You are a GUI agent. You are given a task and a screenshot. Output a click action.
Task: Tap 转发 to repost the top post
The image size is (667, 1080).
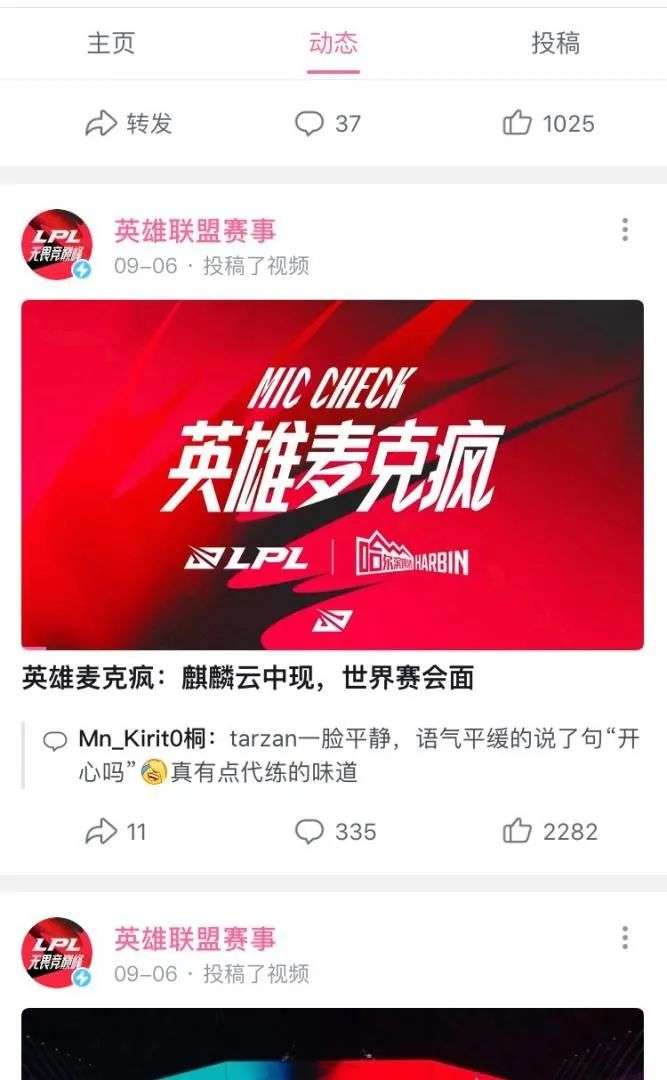tap(129, 124)
